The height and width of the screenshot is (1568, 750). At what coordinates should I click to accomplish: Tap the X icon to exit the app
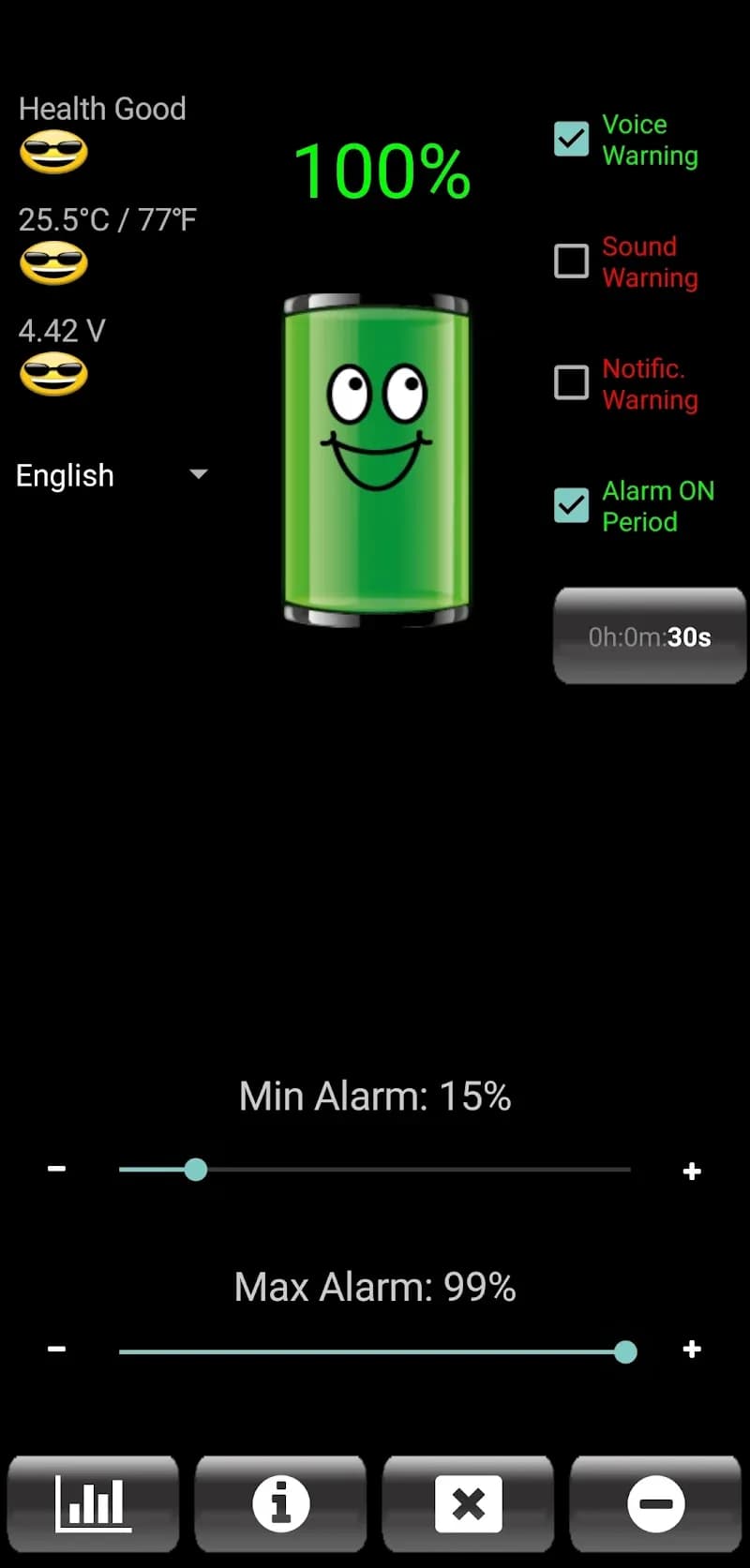[x=468, y=1503]
